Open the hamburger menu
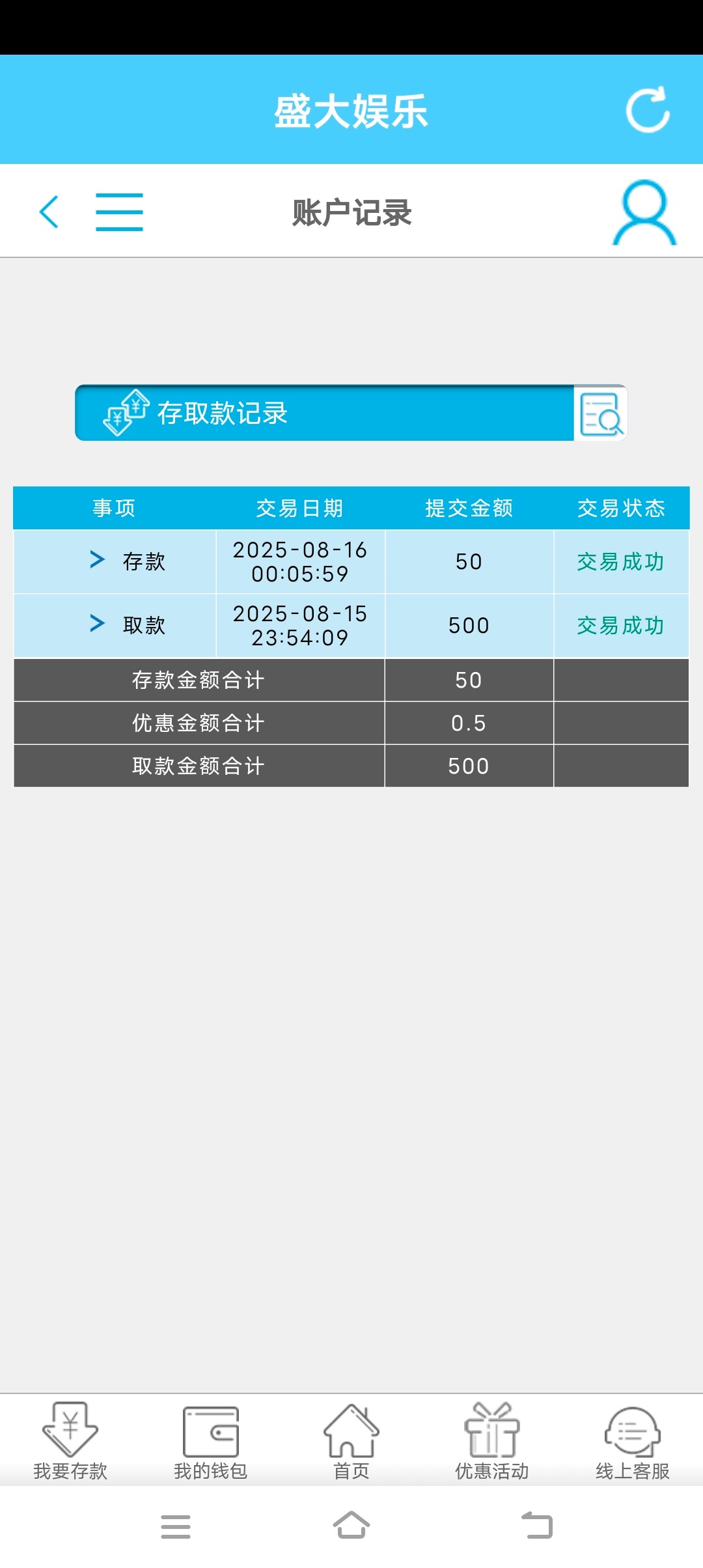Screen dimensions: 703x1568 coord(119,212)
